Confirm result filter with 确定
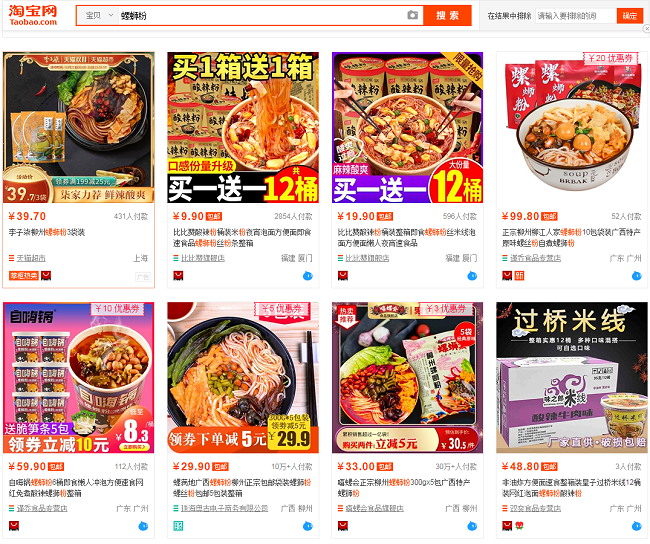 (x=630, y=15)
